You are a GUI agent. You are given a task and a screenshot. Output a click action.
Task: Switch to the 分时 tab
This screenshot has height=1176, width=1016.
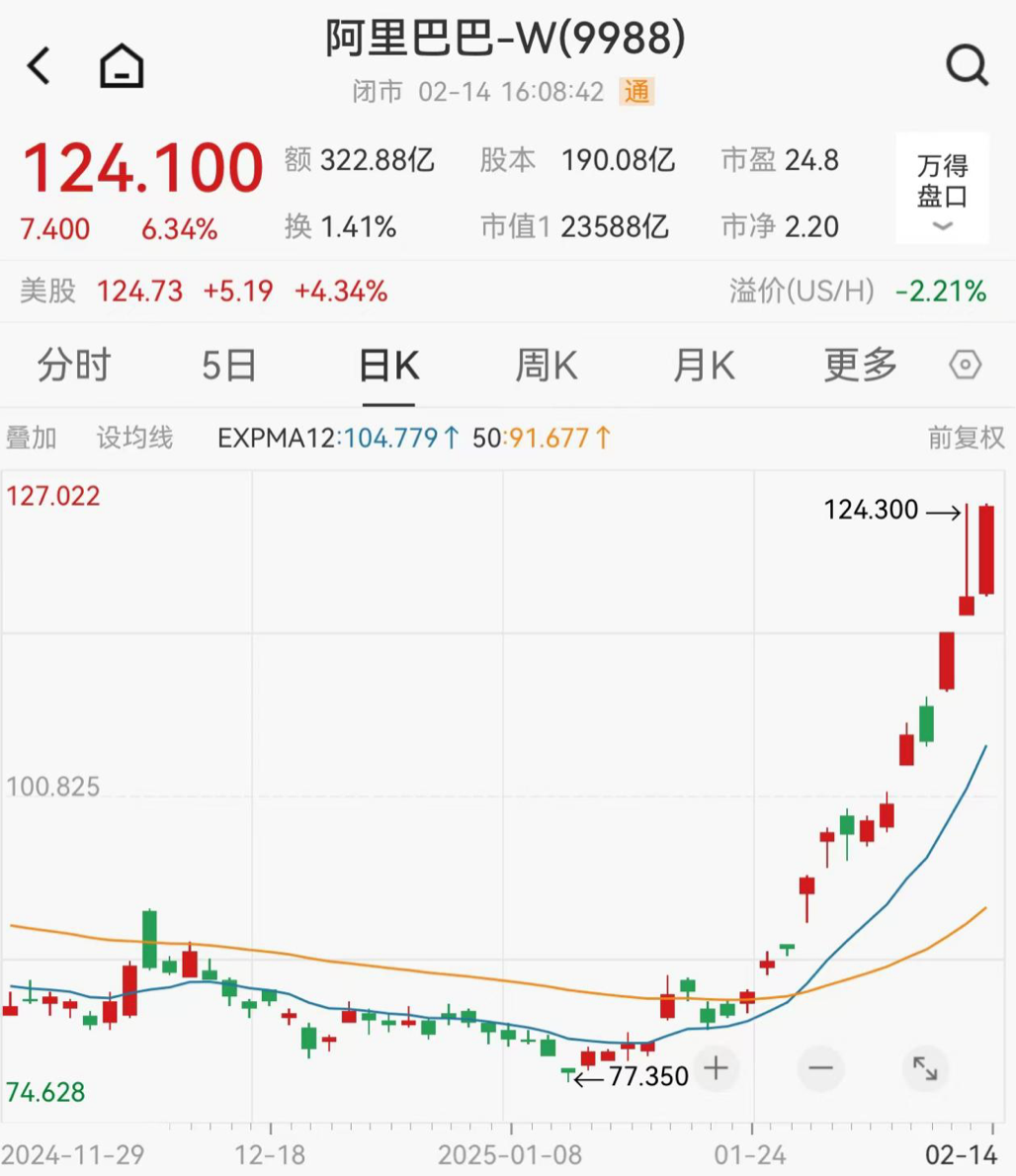tap(74, 367)
